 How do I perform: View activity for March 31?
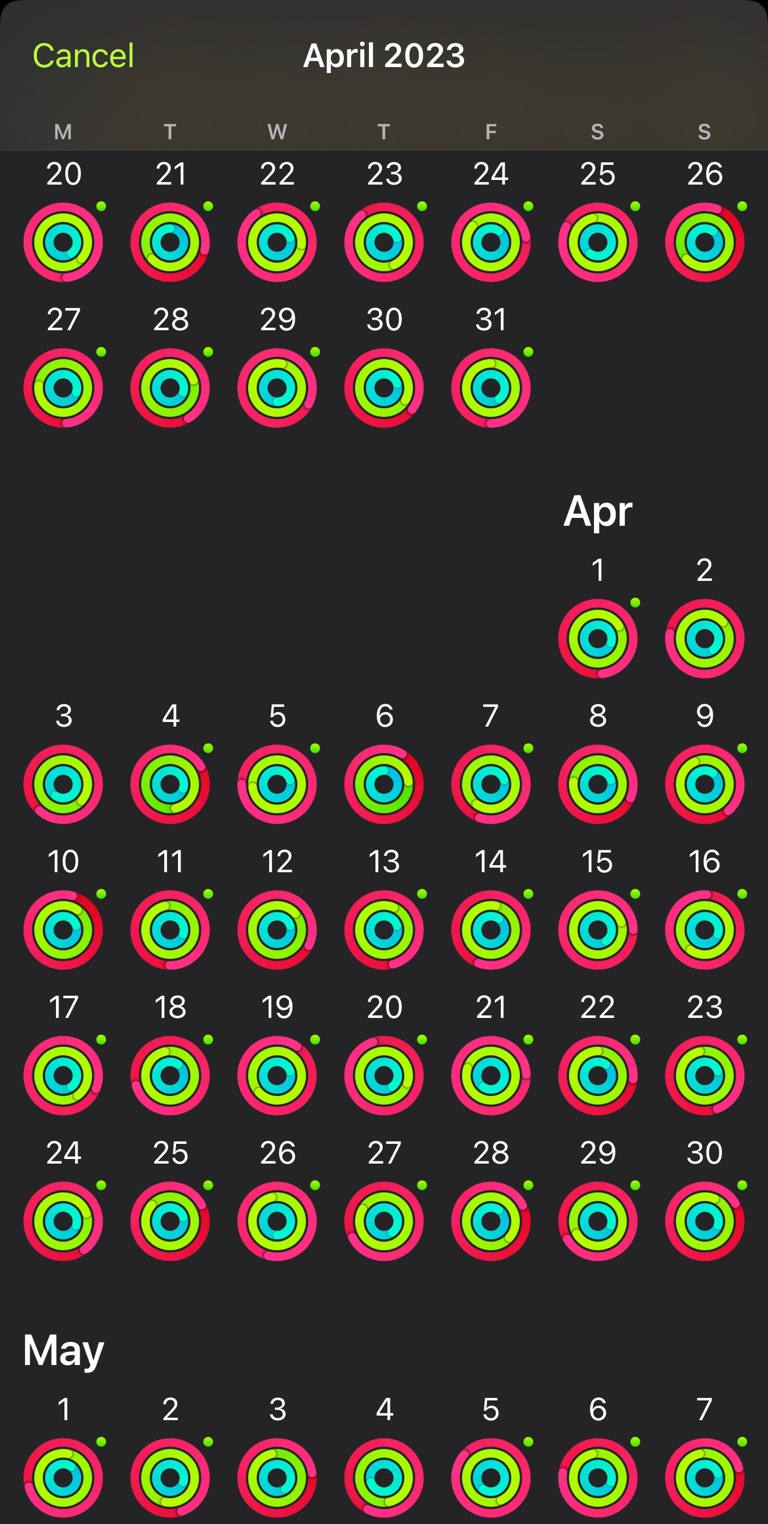click(491, 388)
